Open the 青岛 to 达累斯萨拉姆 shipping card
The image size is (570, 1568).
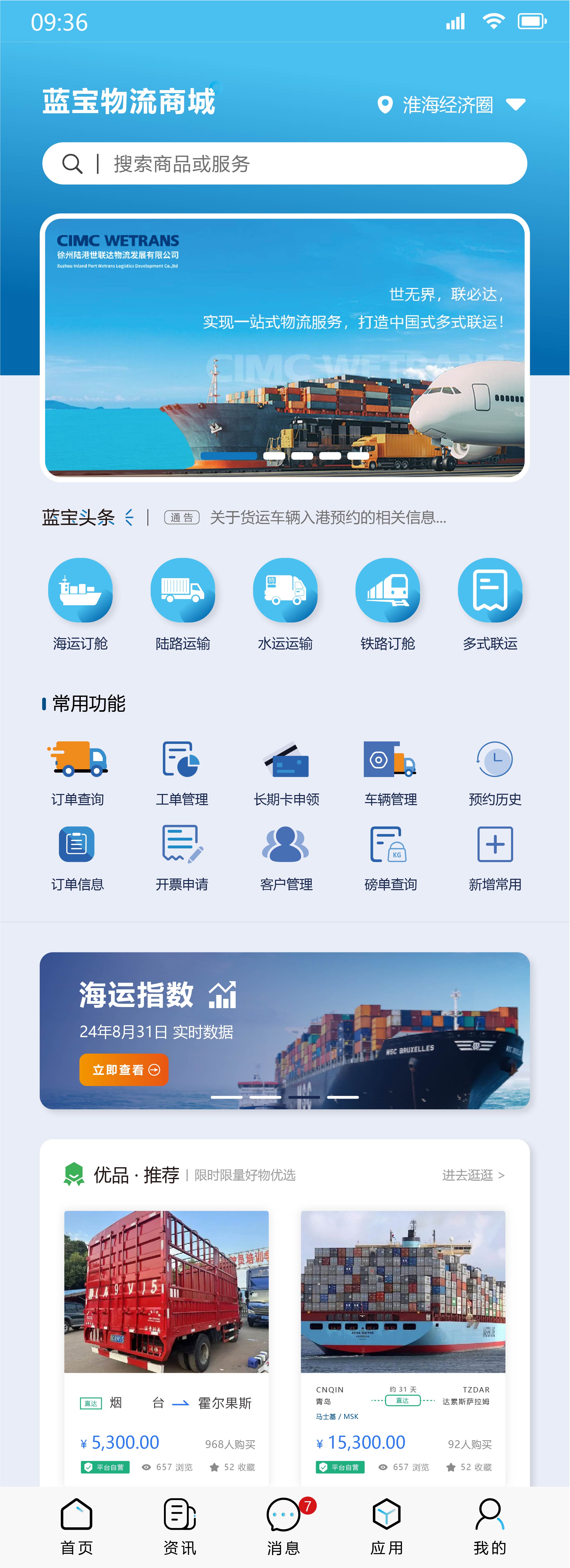[403, 1339]
